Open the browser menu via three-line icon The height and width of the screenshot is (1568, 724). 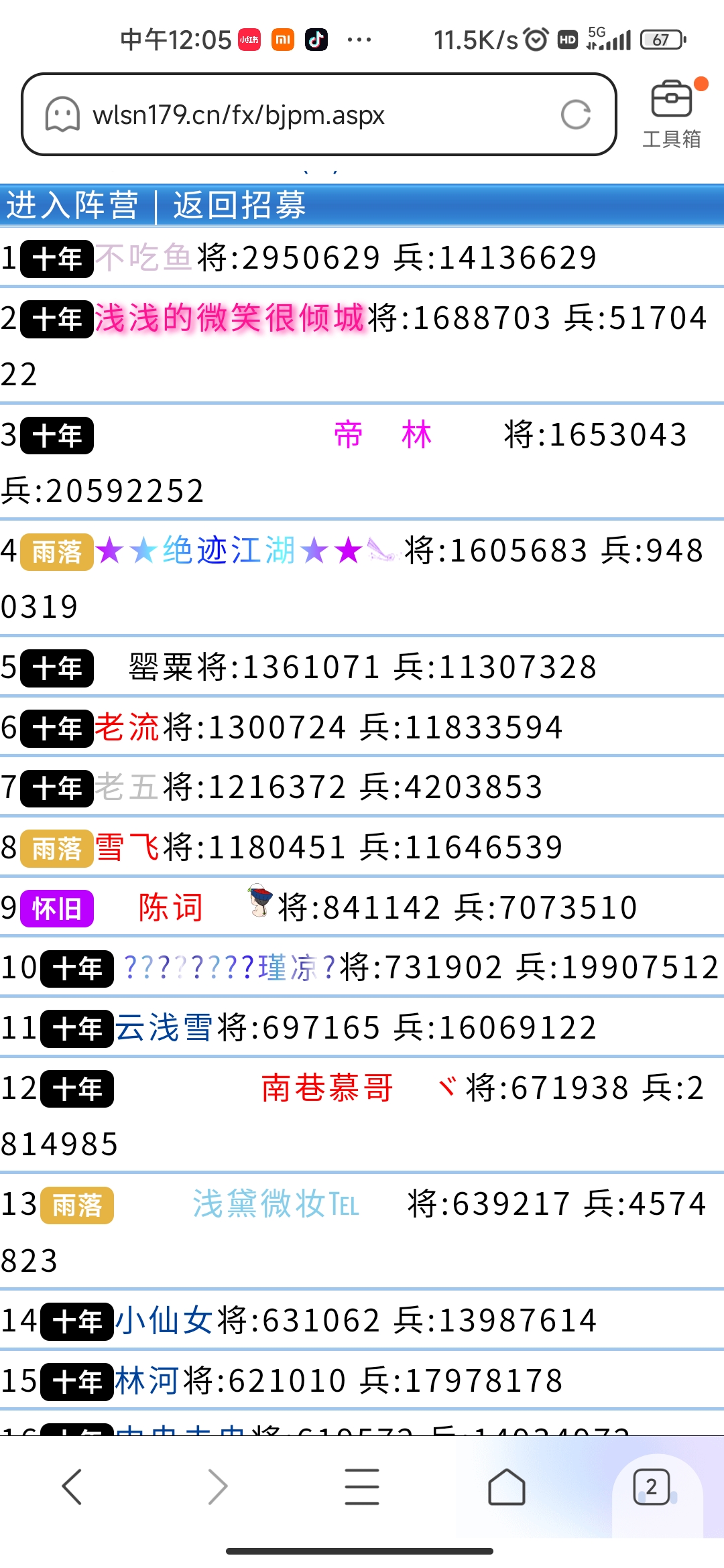pyautogui.click(x=362, y=1486)
